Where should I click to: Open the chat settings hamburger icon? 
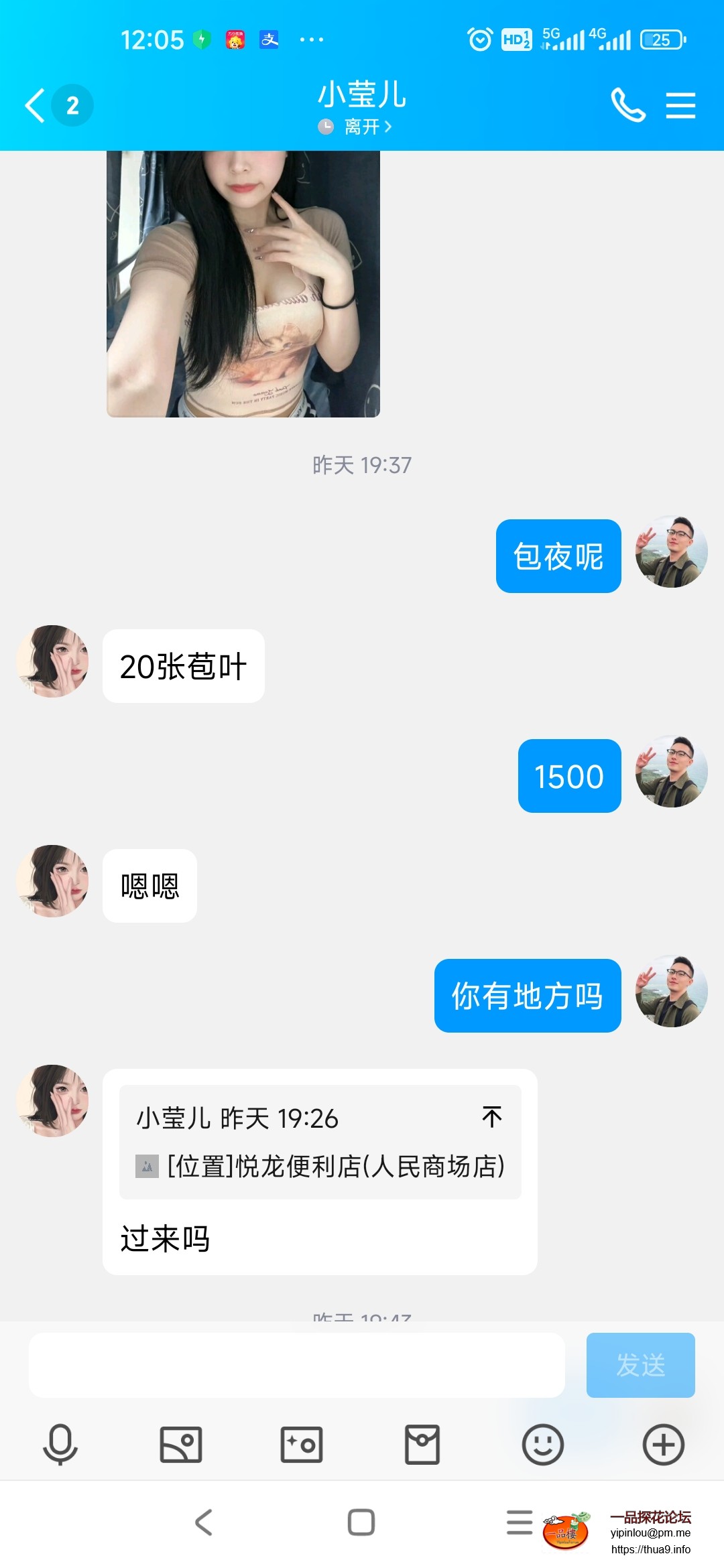coord(681,105)
